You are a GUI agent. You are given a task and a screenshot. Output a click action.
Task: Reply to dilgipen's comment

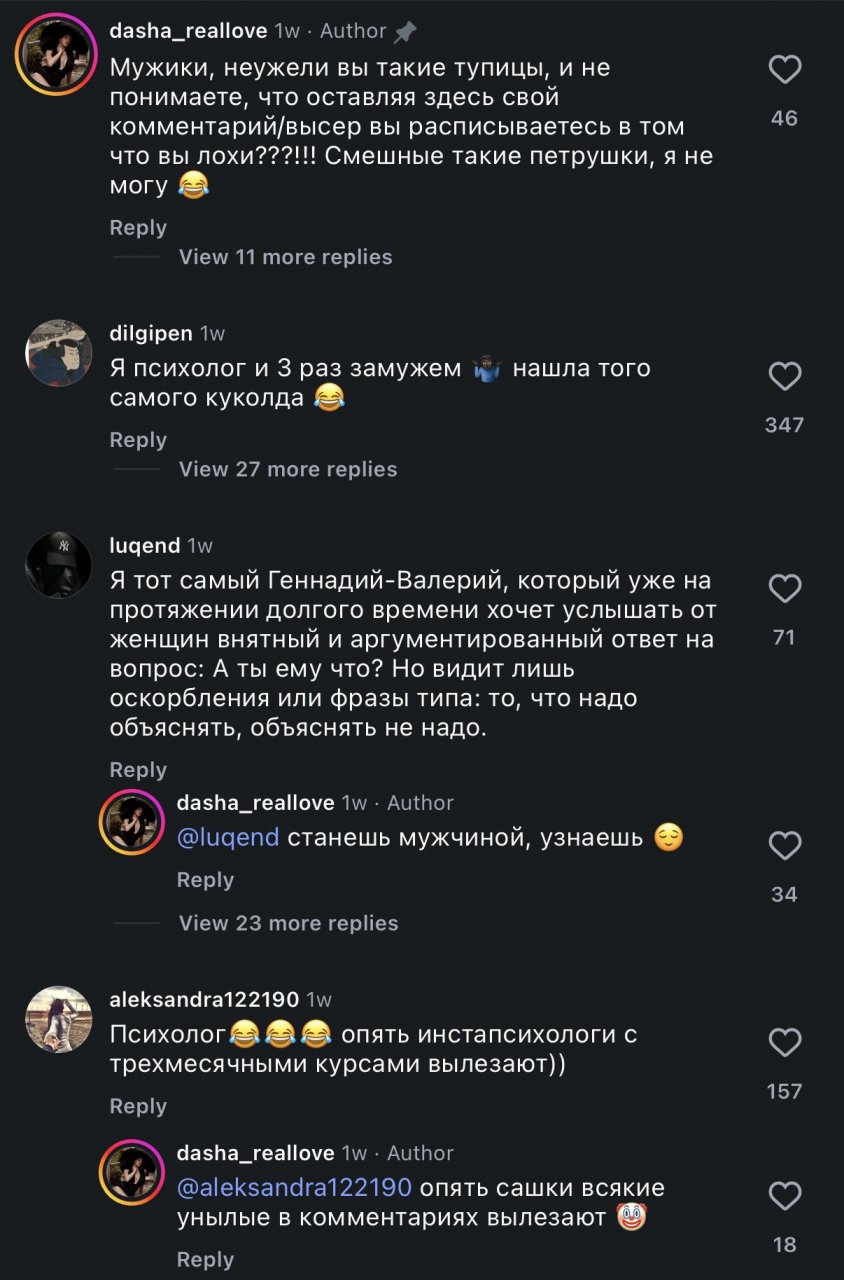point(138,440)
